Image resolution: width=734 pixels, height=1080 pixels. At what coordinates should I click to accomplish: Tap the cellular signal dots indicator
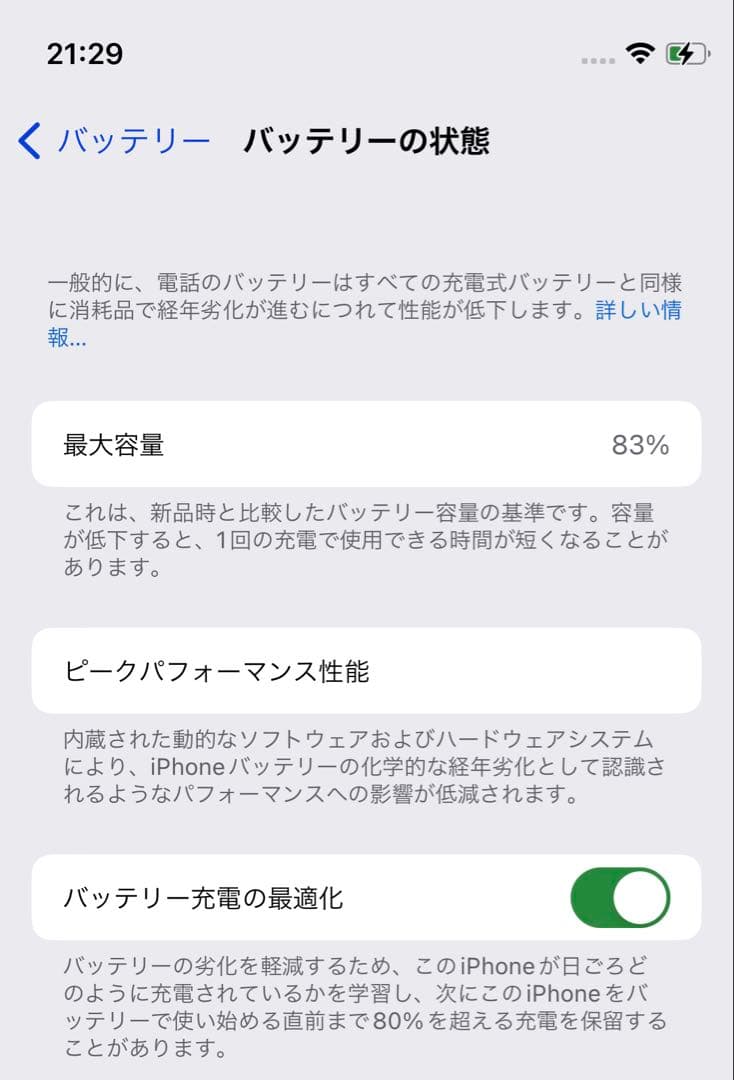click(597, 61)
